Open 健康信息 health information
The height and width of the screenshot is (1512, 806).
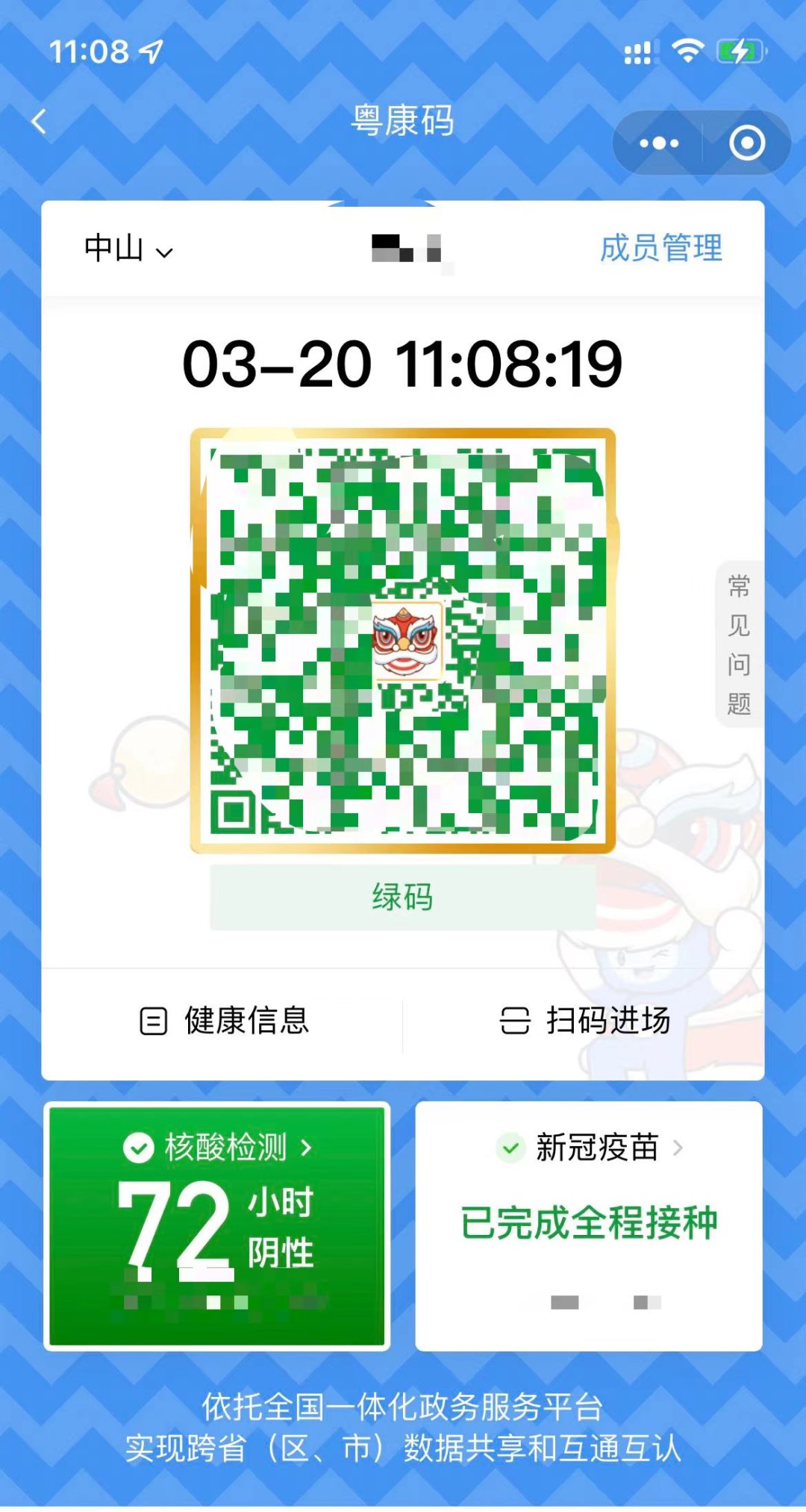[x=224, y=1021]
